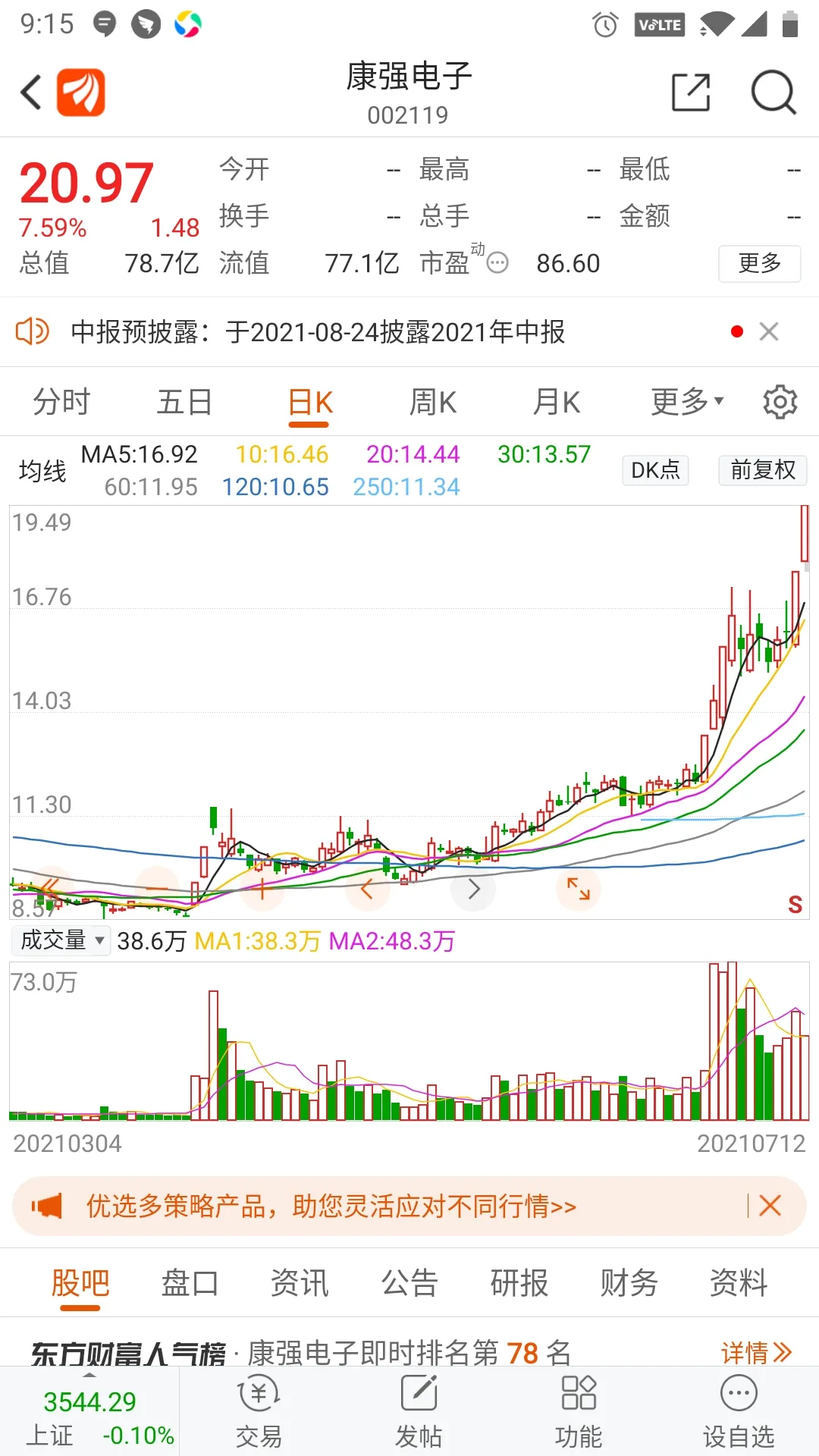View 详情 of the popularity ranking
This screenshot has width=819, height=1456.
pos(756,1352)
